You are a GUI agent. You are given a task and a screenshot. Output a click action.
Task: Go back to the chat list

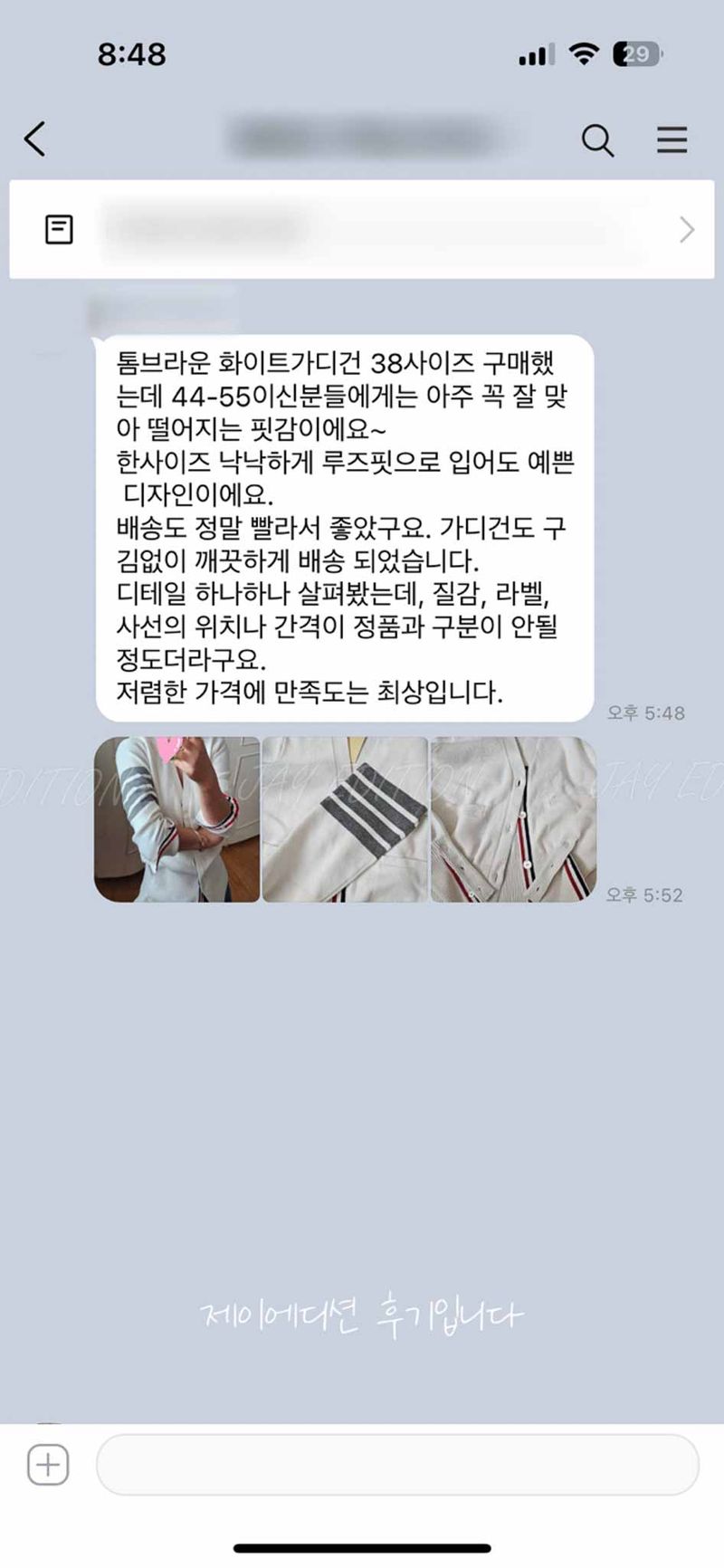[x=34, y=139]
